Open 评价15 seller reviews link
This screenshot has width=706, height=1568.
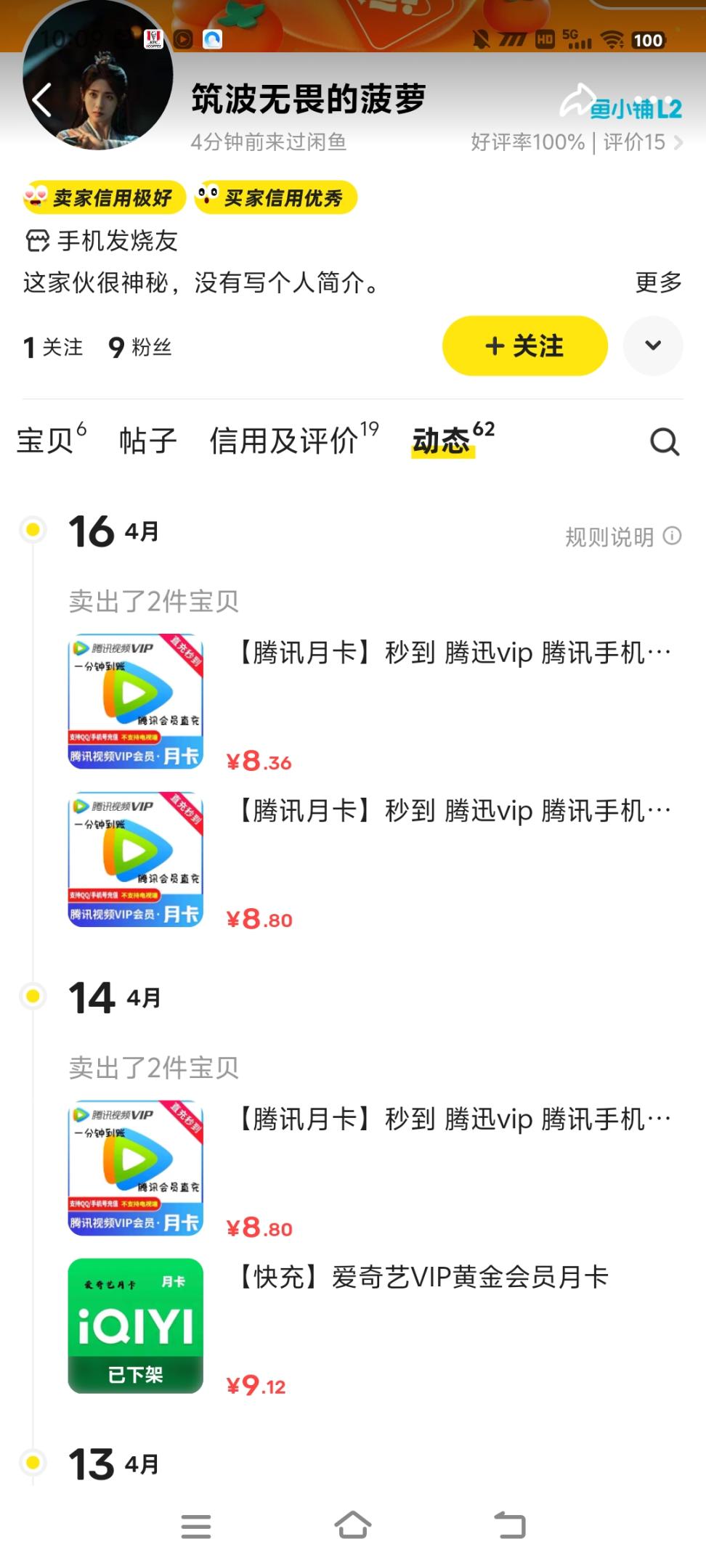634,142
